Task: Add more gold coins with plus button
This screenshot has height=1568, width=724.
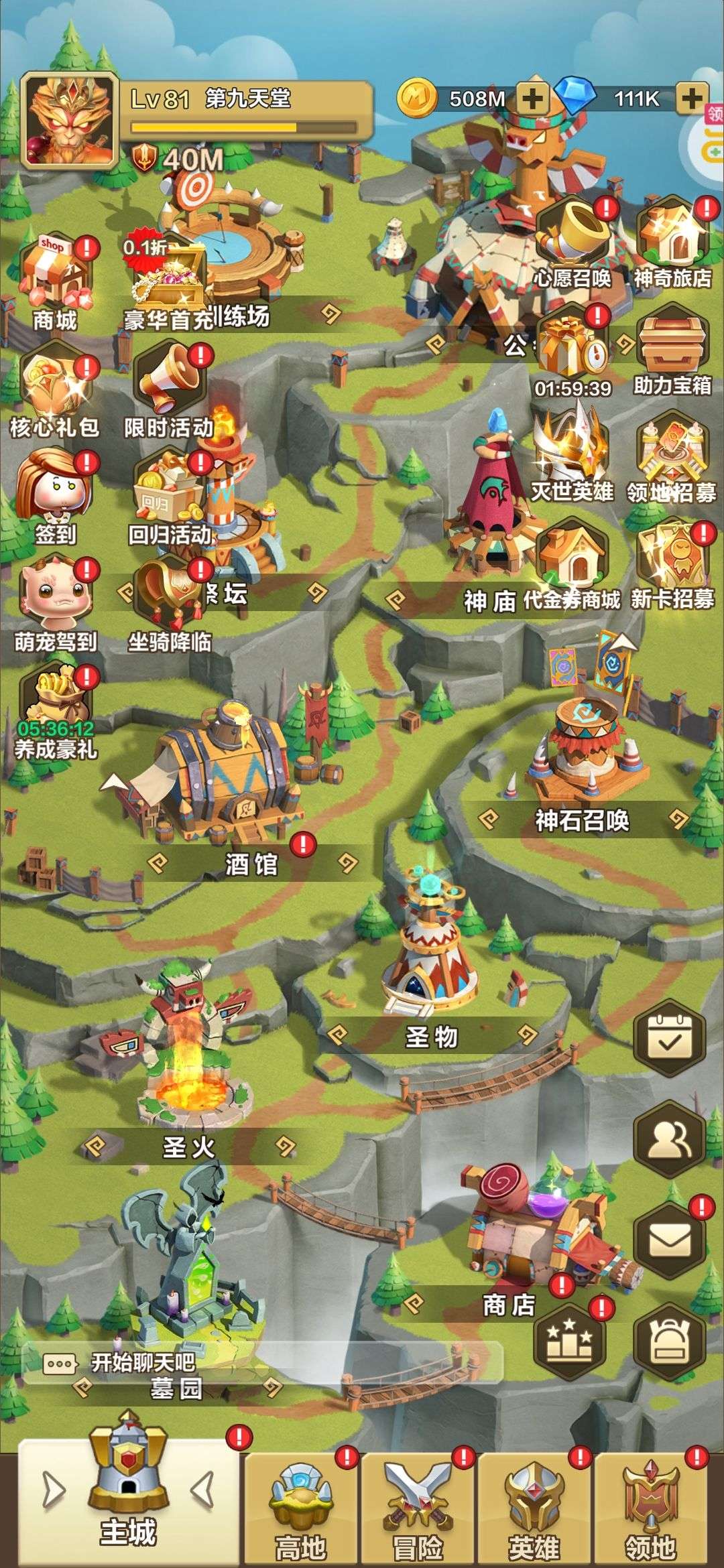Action: pyautogui.click(x=532, y=99)
